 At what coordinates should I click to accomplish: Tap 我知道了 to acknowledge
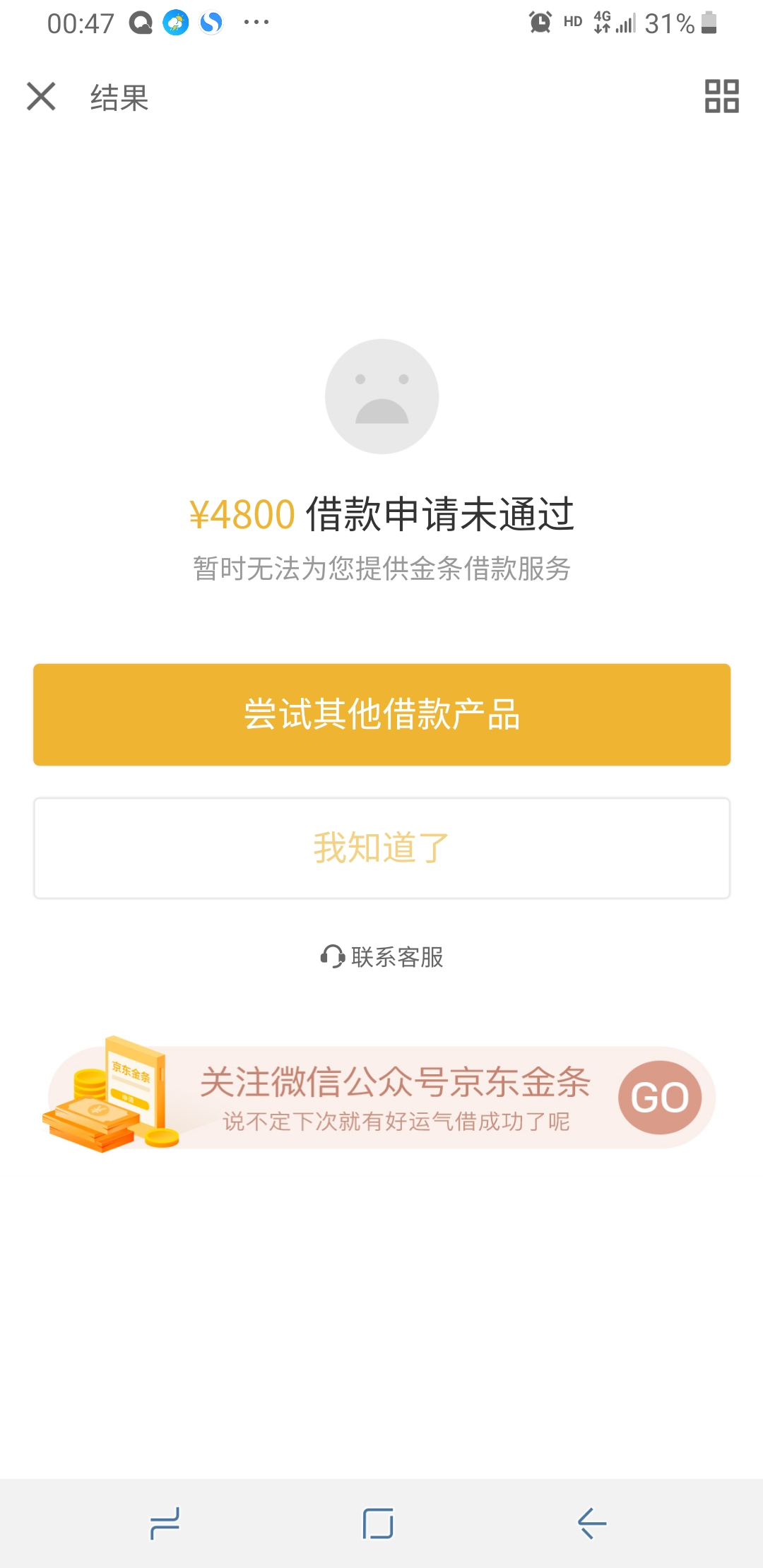click(x=381, y=848)
